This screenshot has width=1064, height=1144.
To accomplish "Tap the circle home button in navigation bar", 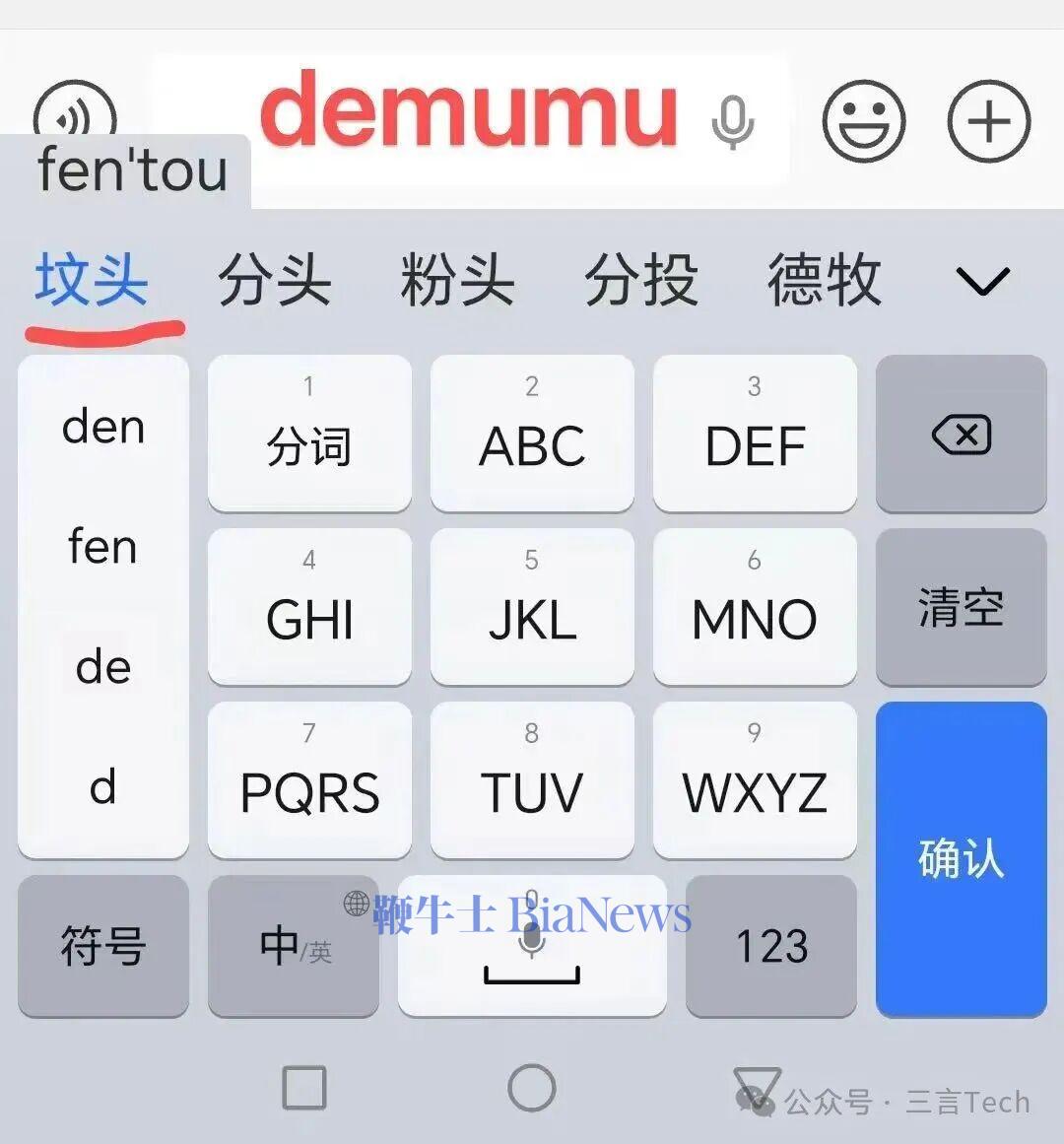I will (x=532, y=1089).
